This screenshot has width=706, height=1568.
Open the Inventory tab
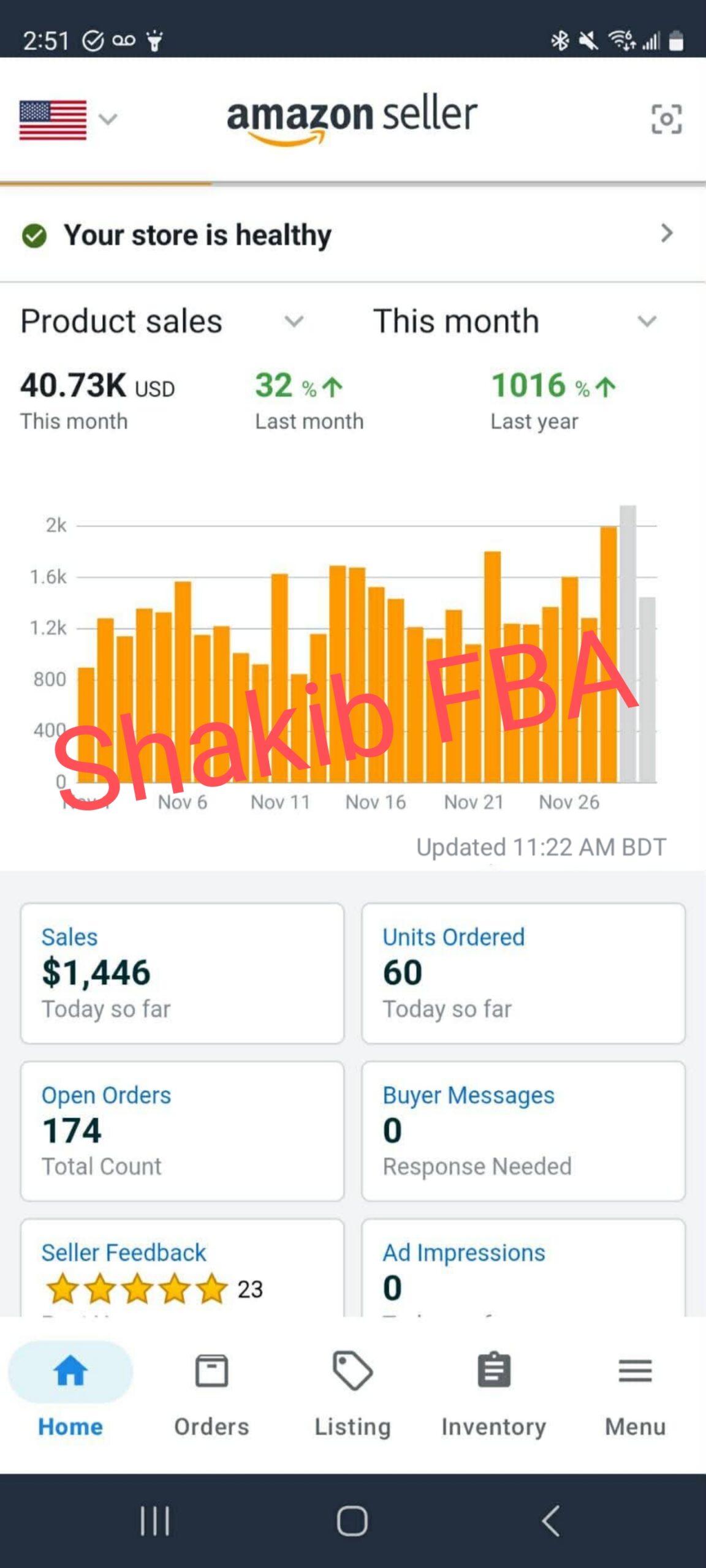pyautogui.click(x=493, y=1389)
